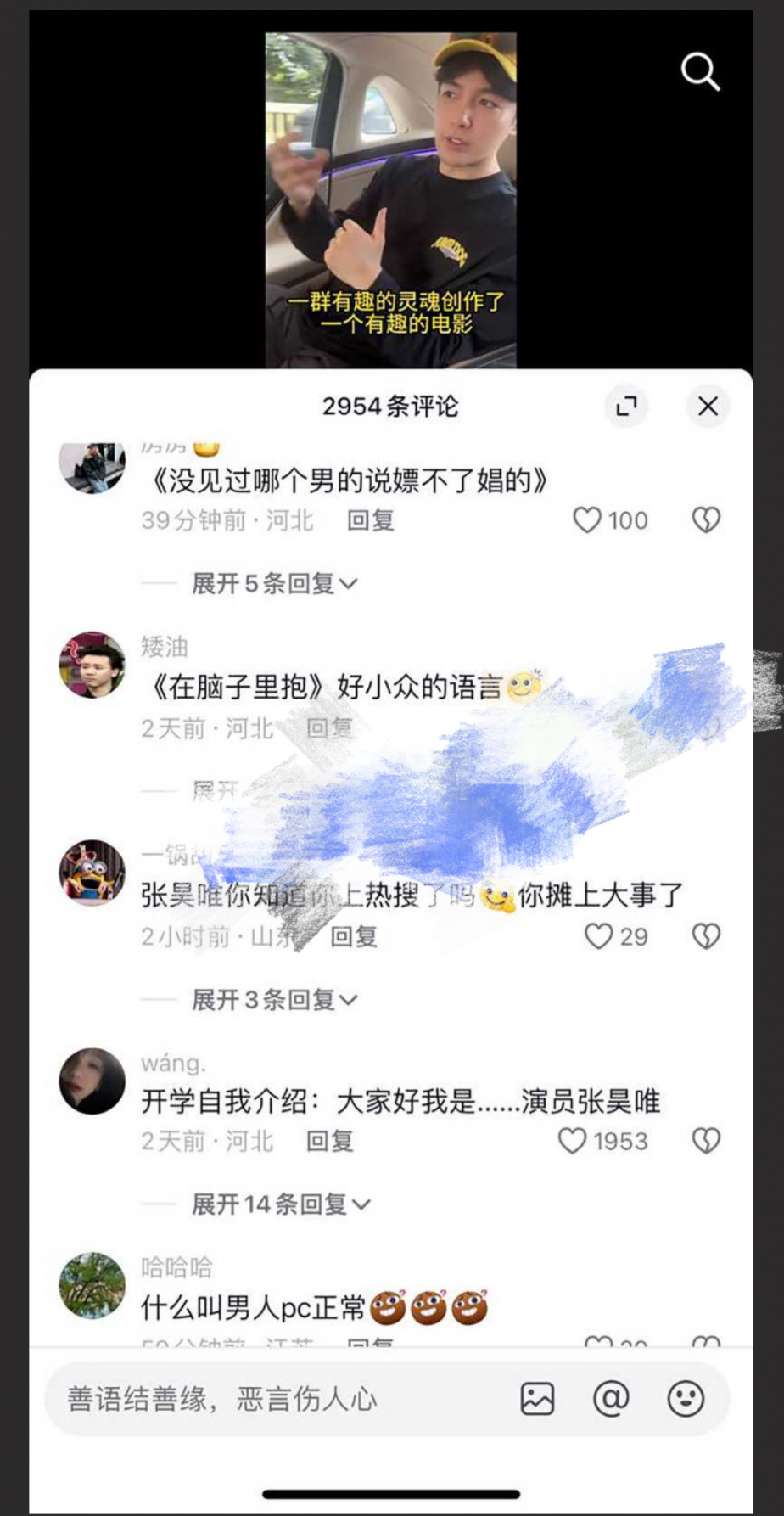The width and height of the screenshot is (784, 1516).
Task: Open the emoji picker
Action: pyautogui.click(x=686, y=1399)
